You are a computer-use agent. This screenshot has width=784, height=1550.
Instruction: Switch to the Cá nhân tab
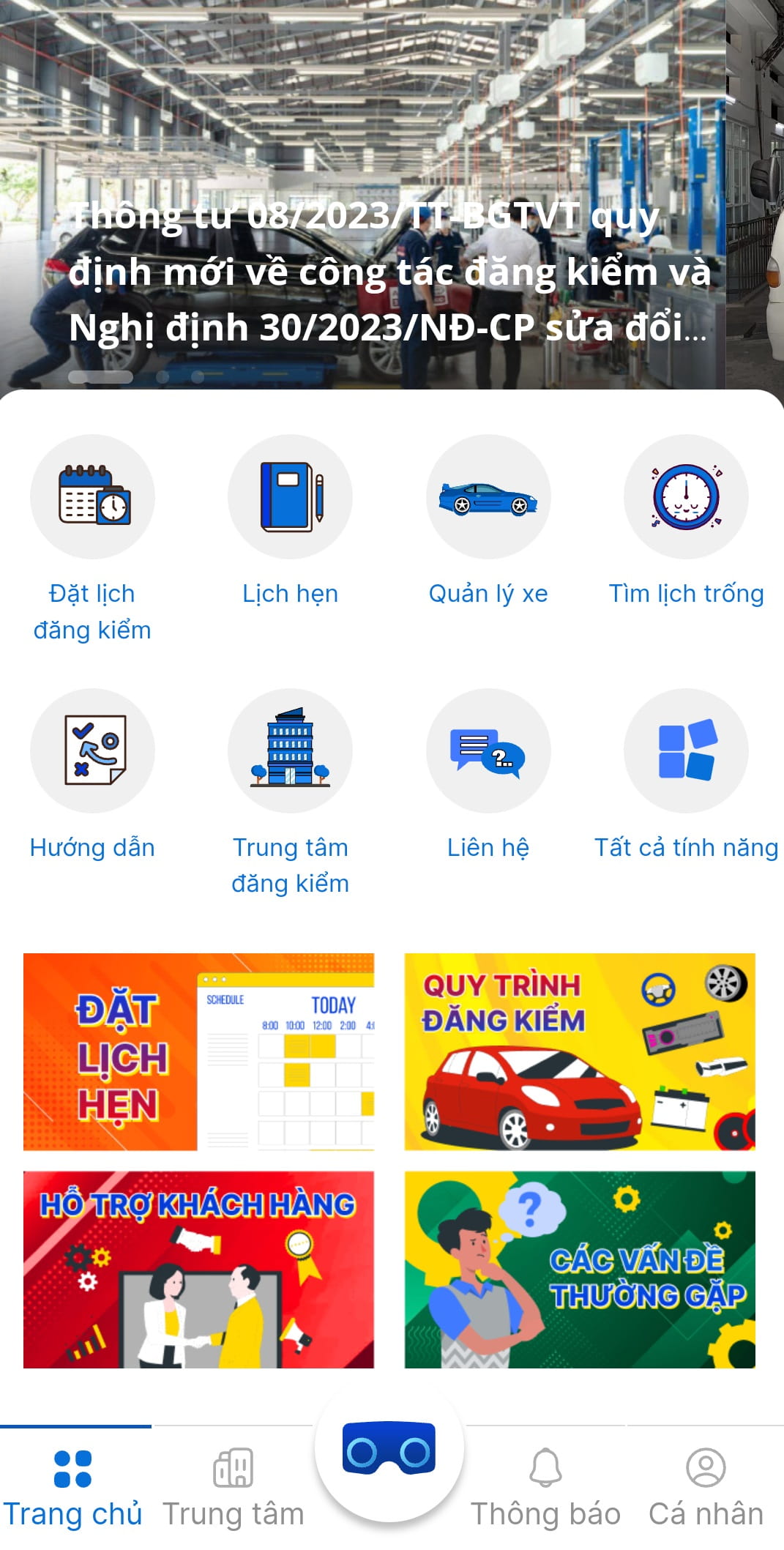706,1486
